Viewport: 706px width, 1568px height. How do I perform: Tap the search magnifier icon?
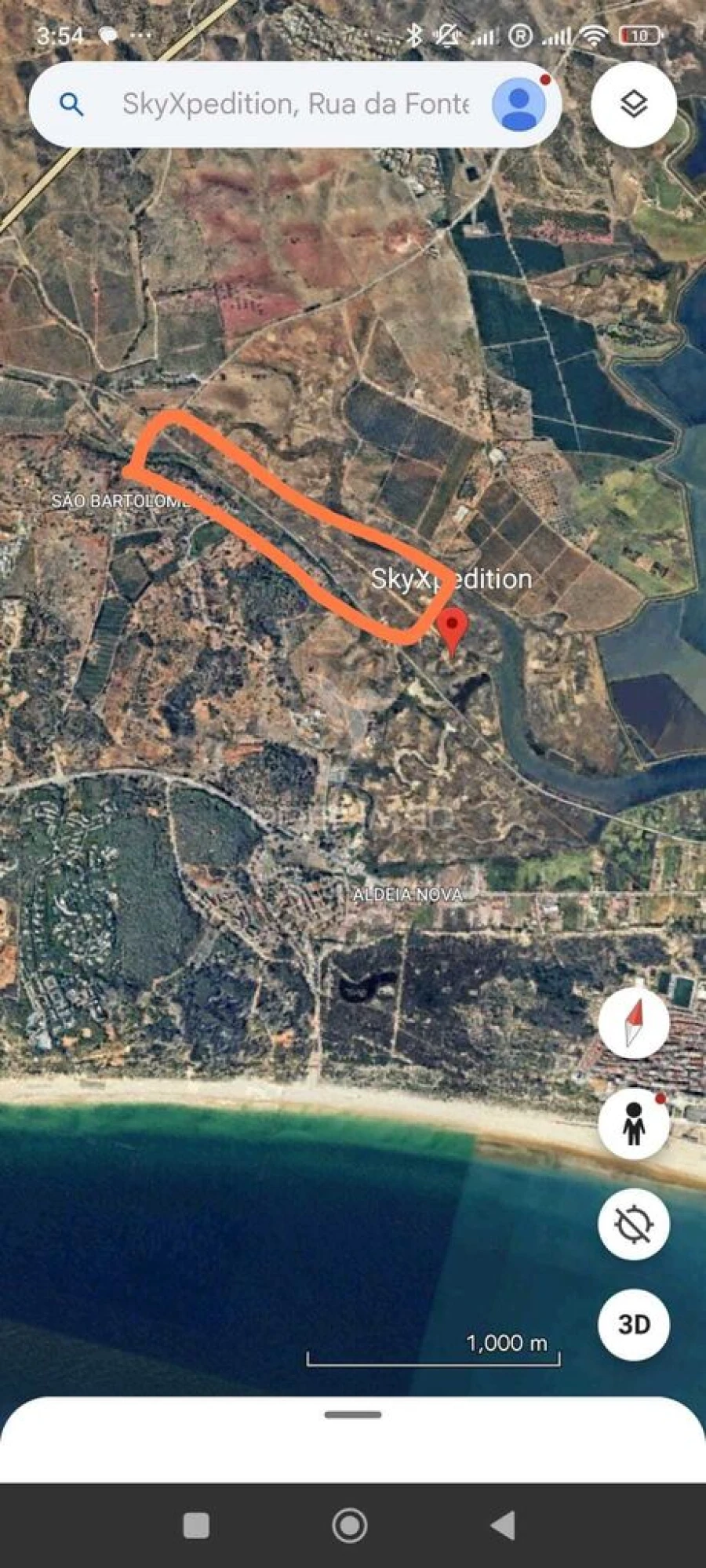pyautogui.click(x=72, y=104)
